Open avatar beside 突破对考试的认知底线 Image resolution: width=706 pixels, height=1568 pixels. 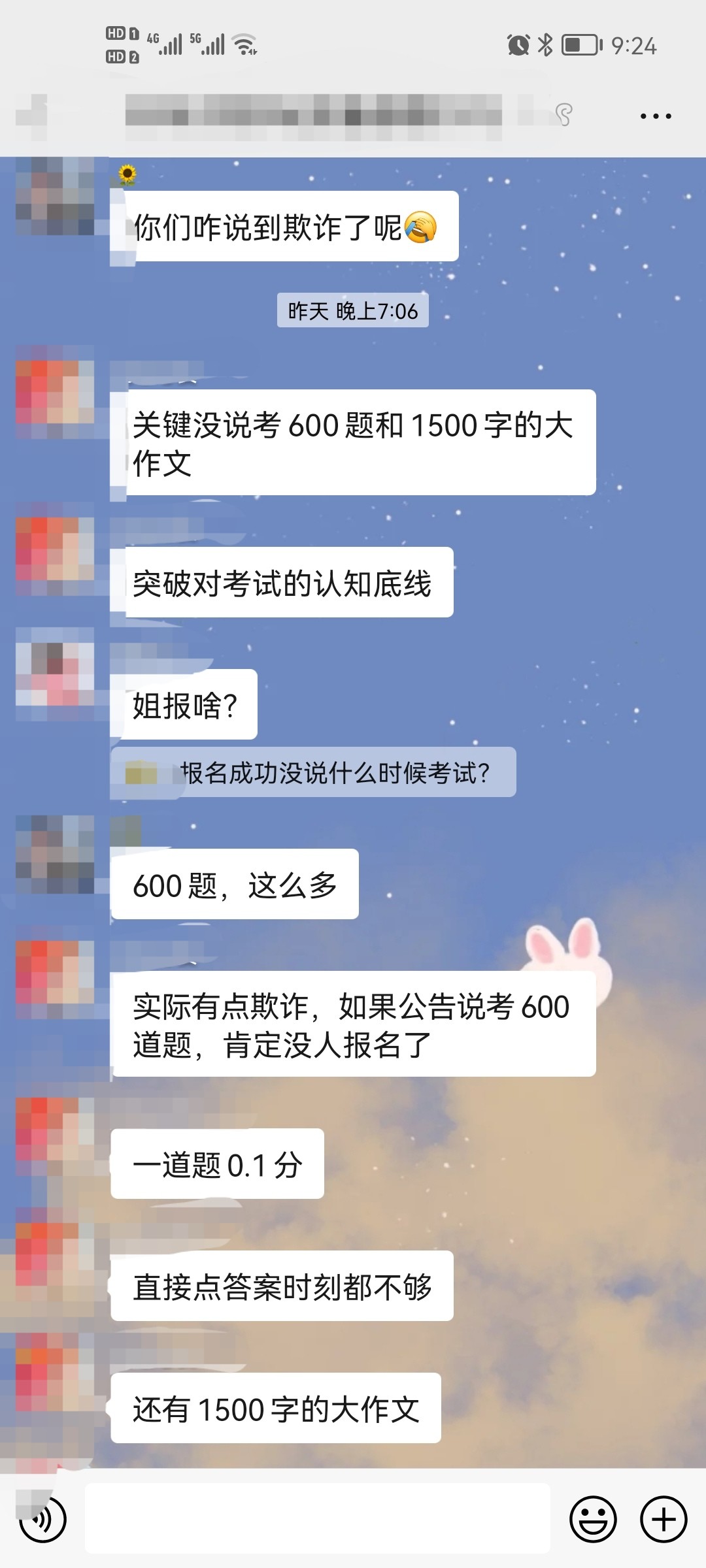pos(55,549)
